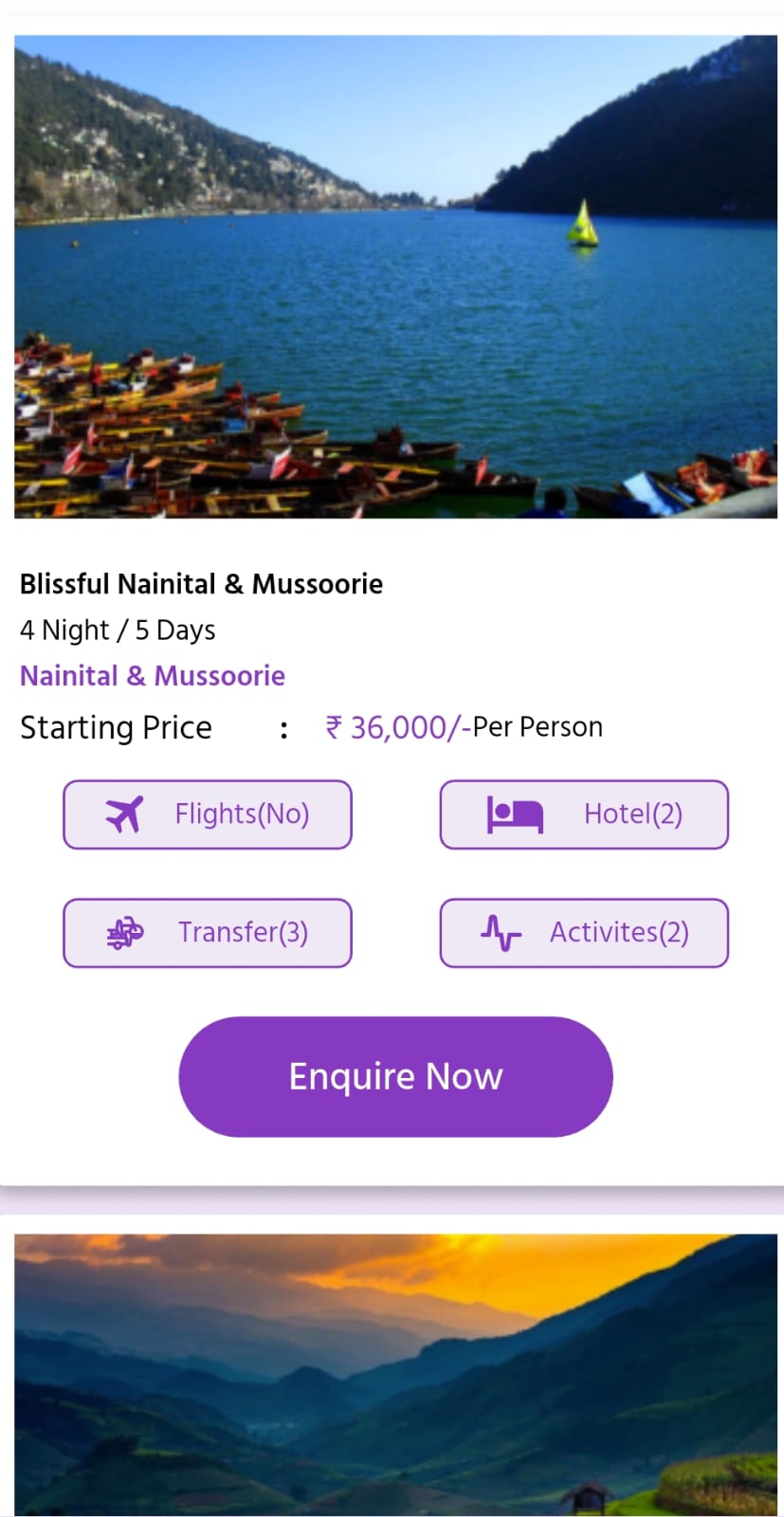Click the Per Person text
This screenshot has height=1517, width=784.
pos(536,726)
